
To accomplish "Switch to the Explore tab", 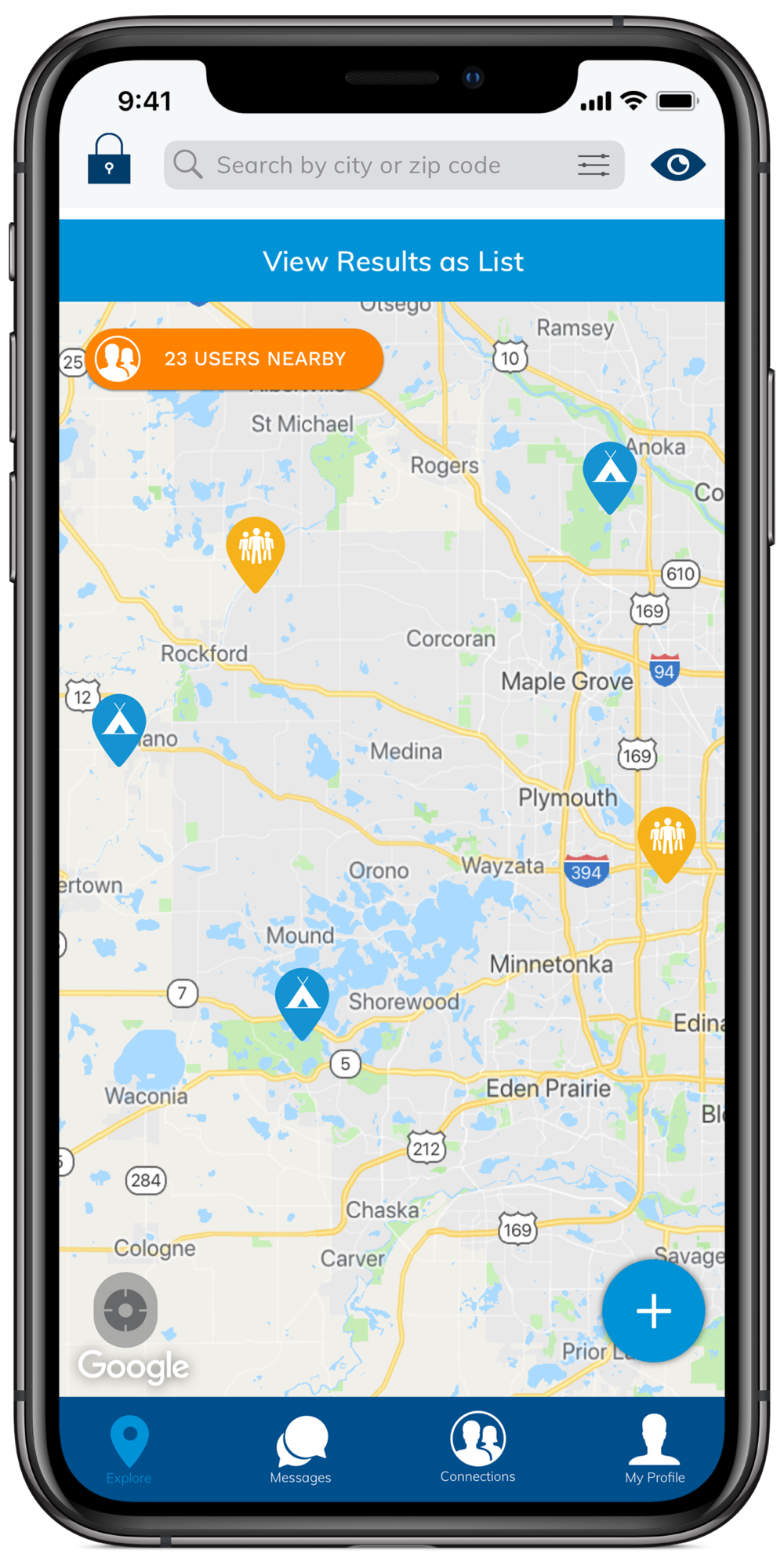I will point(129,1450).
